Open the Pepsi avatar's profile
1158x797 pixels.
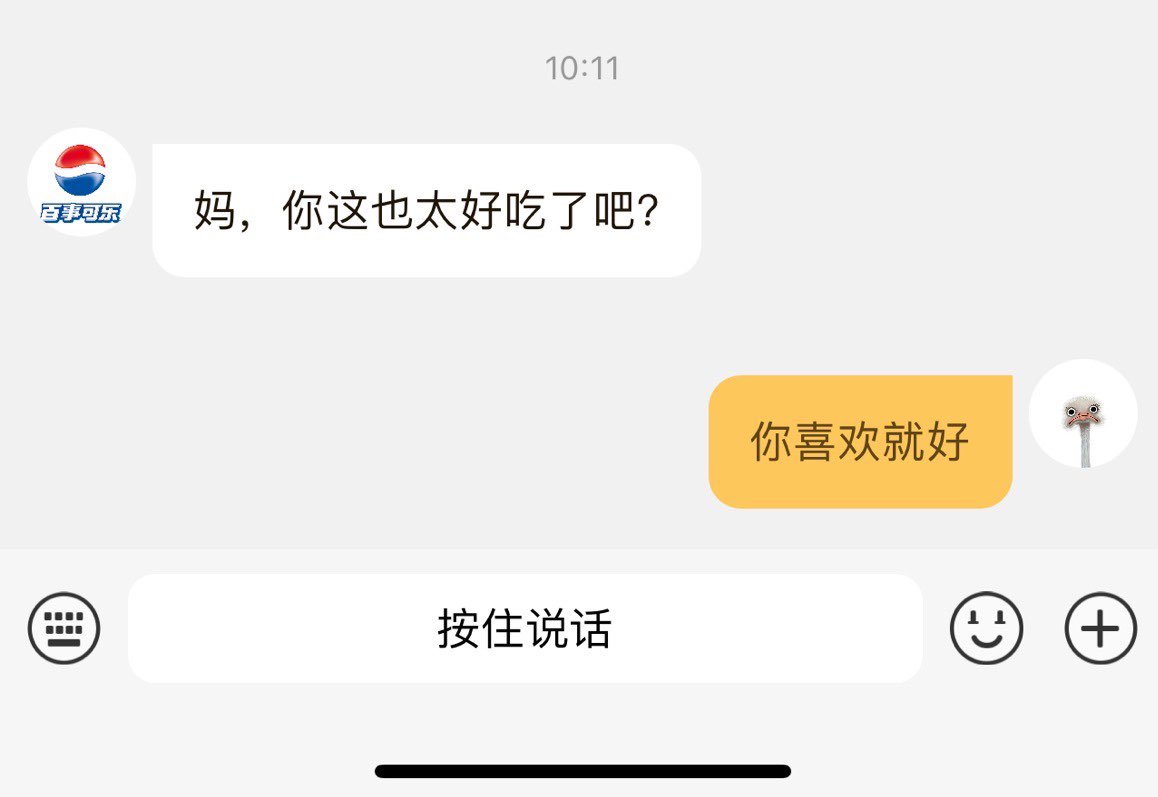pos(81,182)
